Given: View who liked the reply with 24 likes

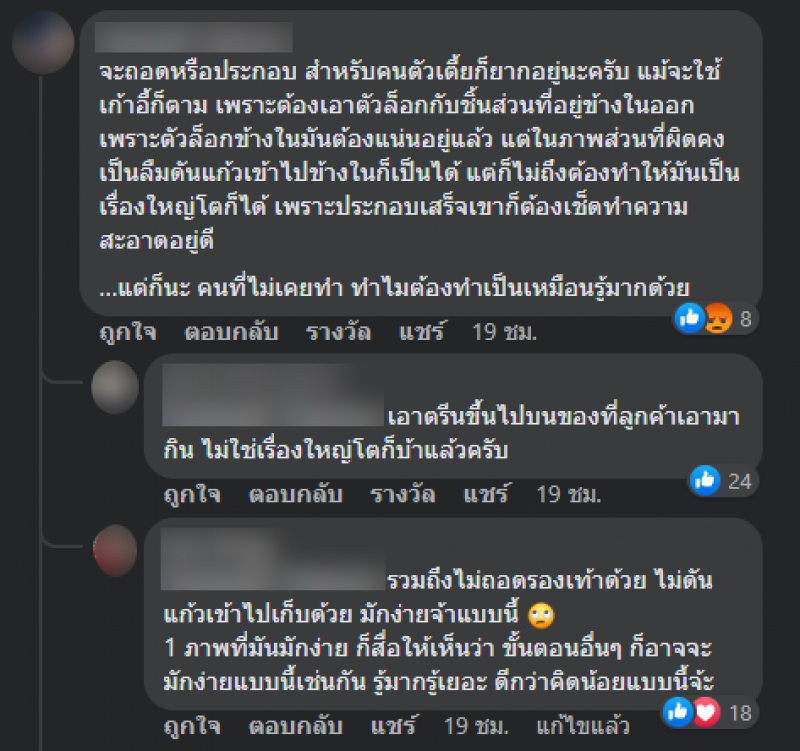Looking at the screenshot, I should pyautogui.click(x=720, y=481).
